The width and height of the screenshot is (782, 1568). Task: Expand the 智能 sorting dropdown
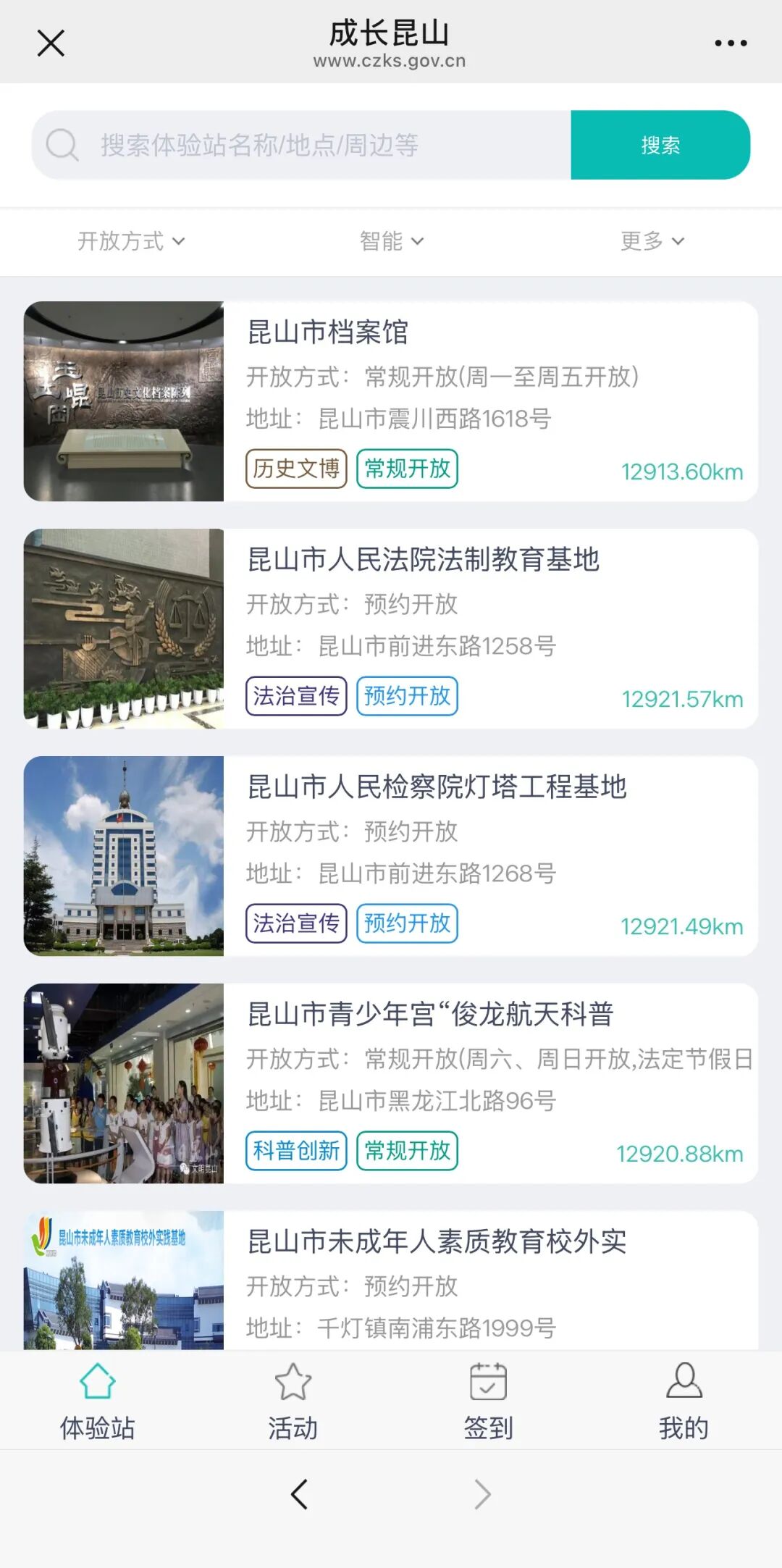click(391, 241)
